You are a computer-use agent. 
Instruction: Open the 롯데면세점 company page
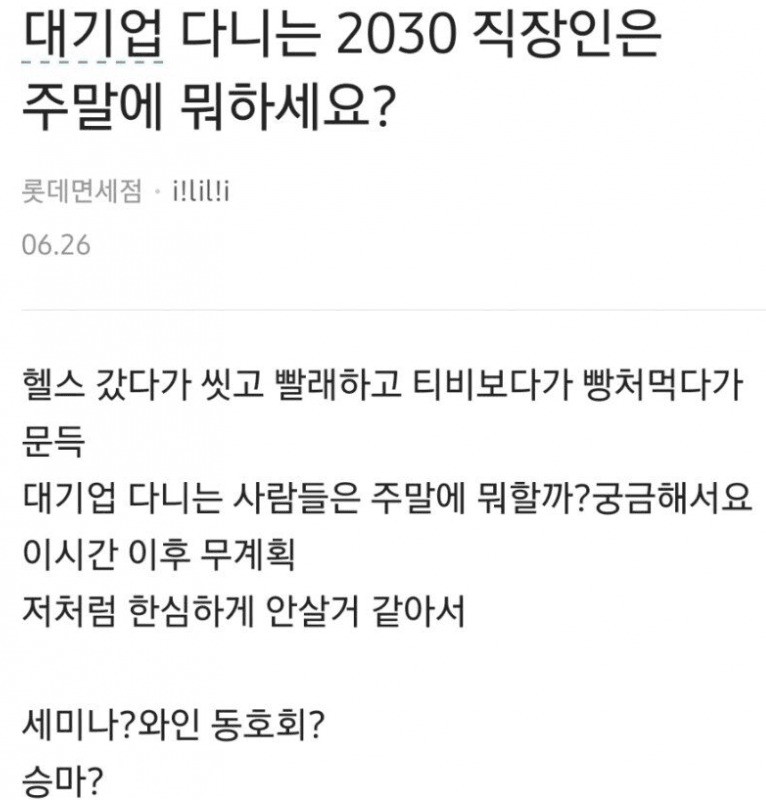coord(81,192)
